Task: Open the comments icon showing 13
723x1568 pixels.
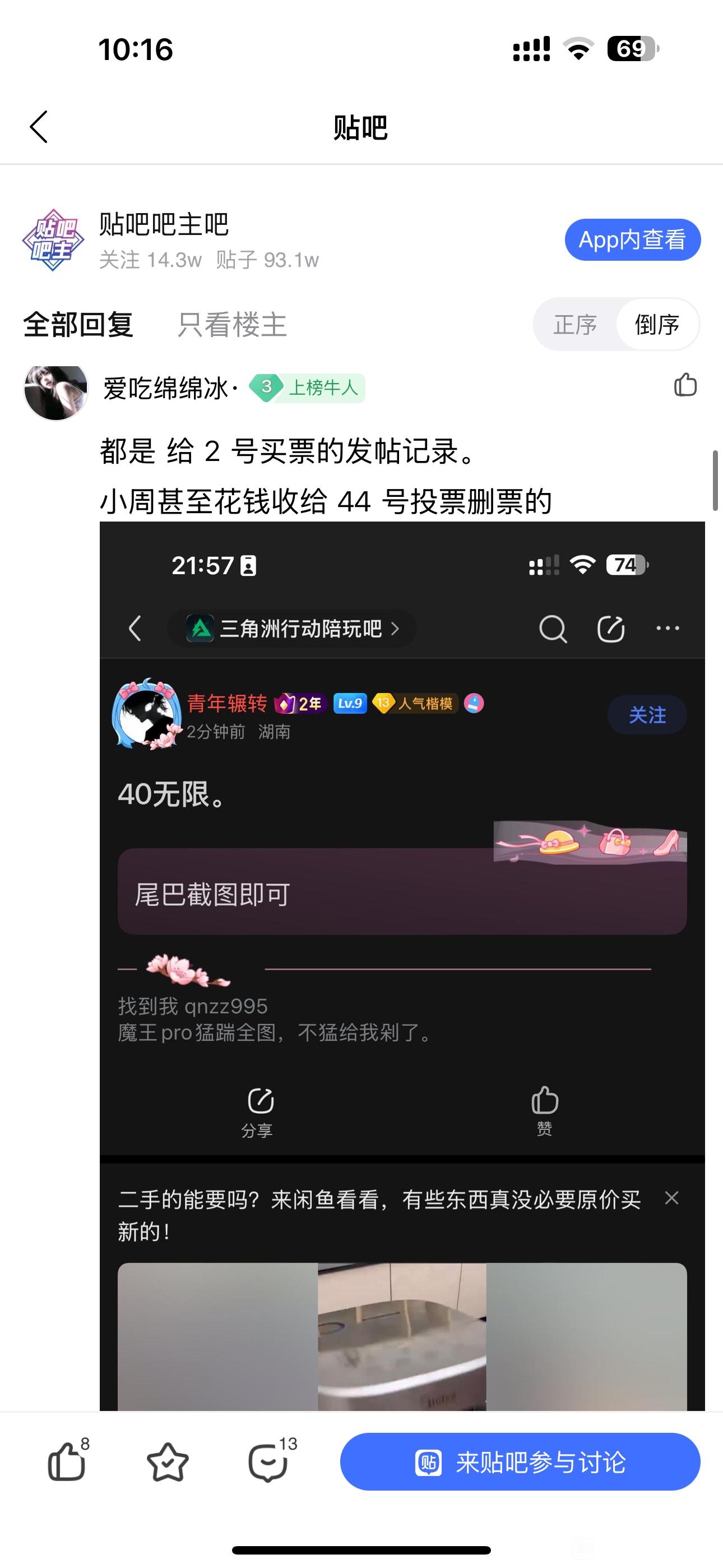Action: [268, 1462]
